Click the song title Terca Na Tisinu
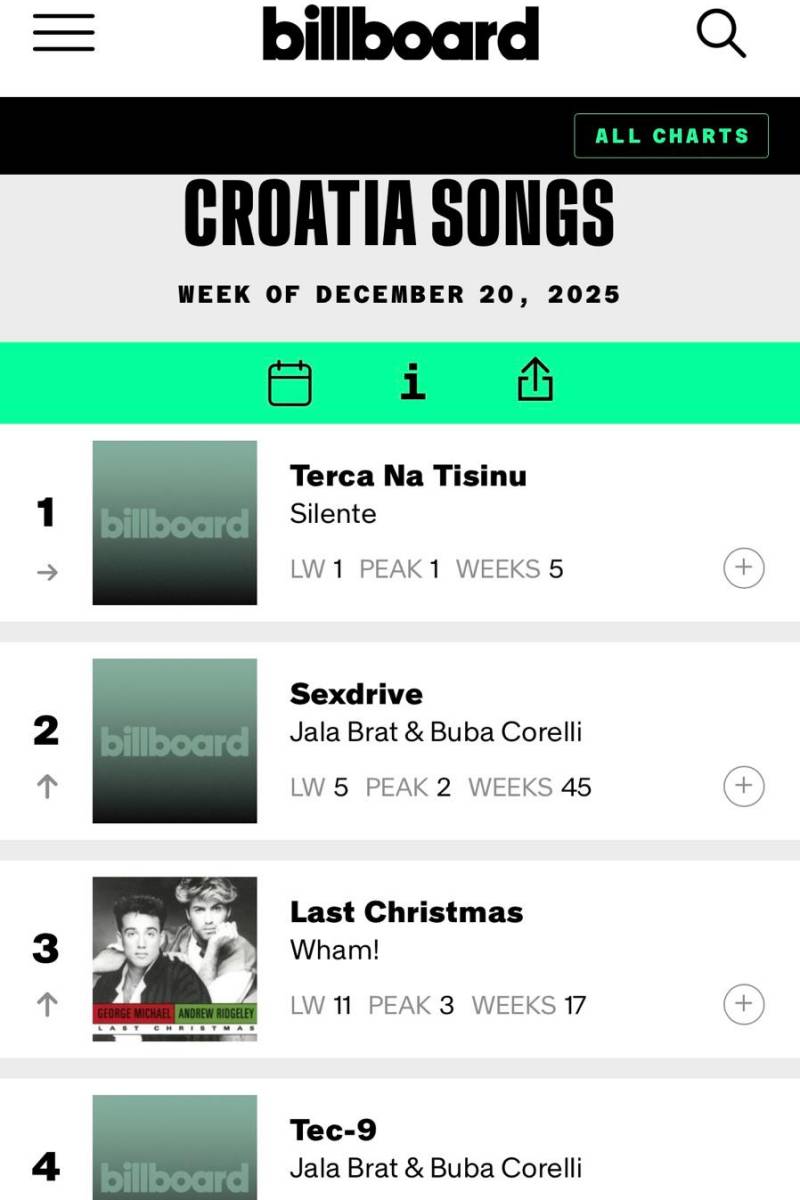 (407, 476)
